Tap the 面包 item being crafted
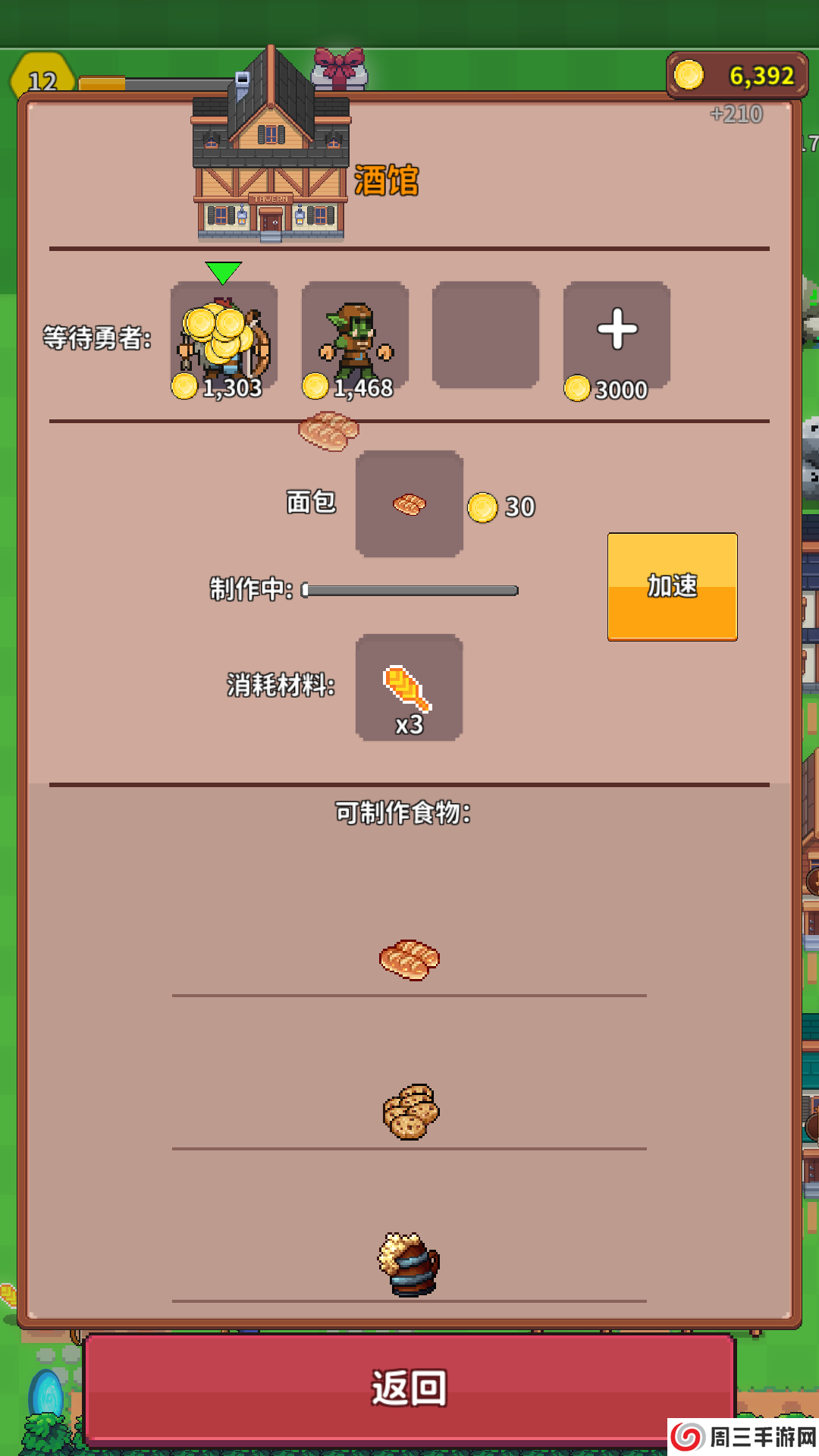 click(x=409, y=504)
